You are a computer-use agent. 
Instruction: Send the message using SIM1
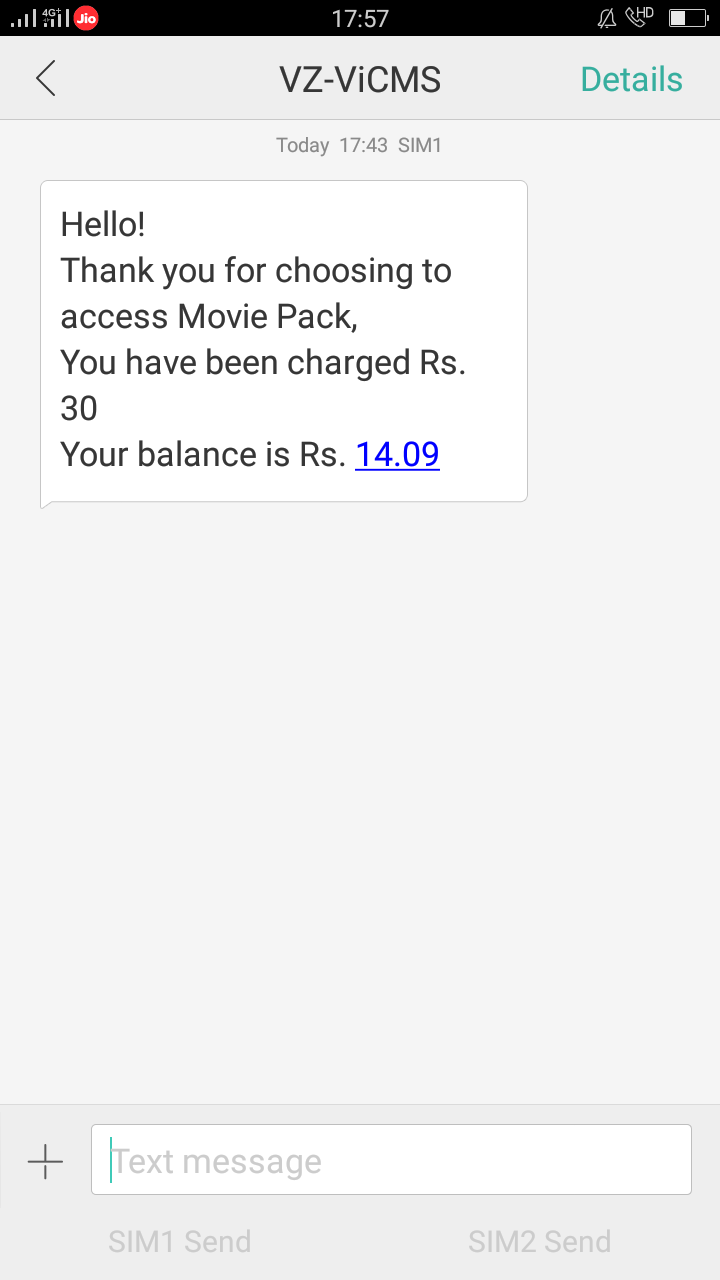coord(180,1242)
